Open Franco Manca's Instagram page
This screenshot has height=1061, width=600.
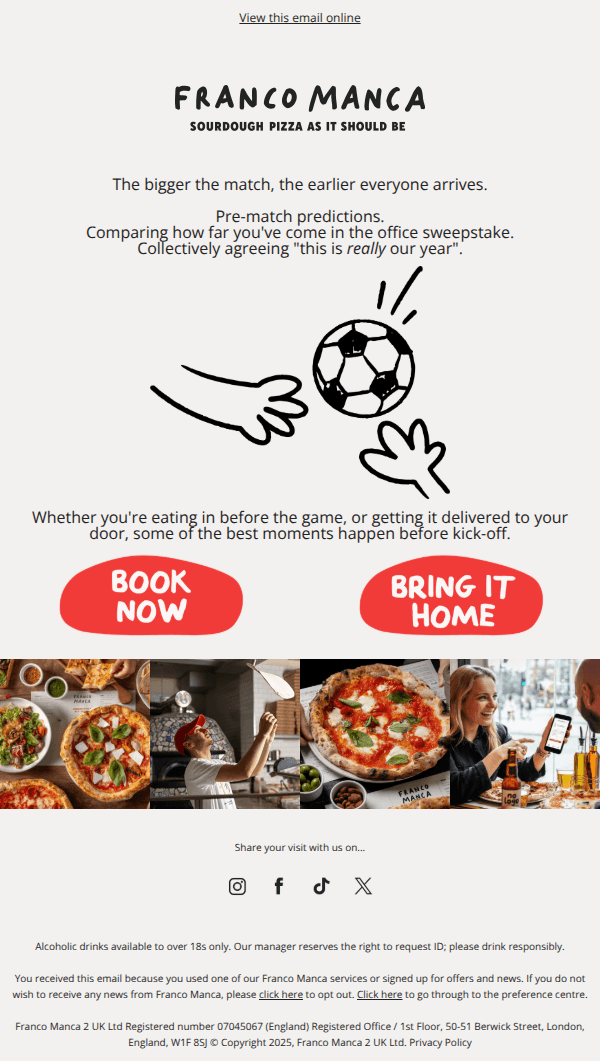tap(237, 886)
